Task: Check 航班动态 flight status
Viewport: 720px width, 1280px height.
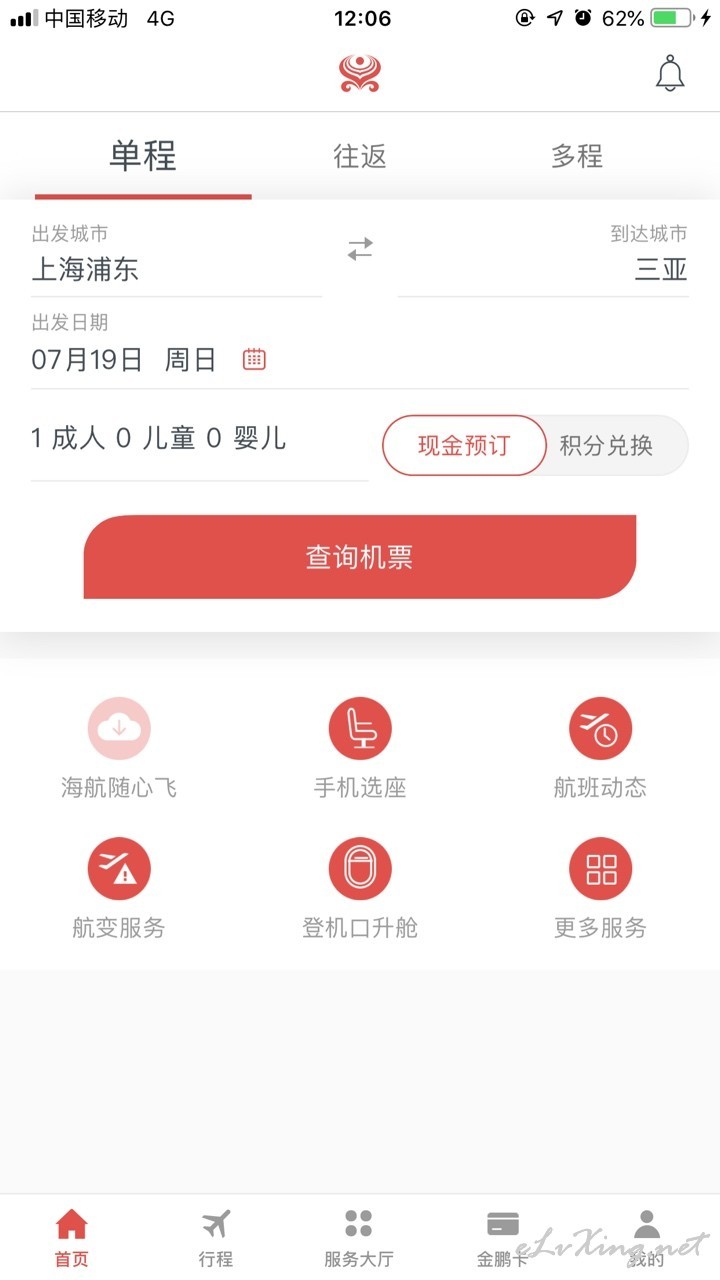Action: click(x=600, y=748)
